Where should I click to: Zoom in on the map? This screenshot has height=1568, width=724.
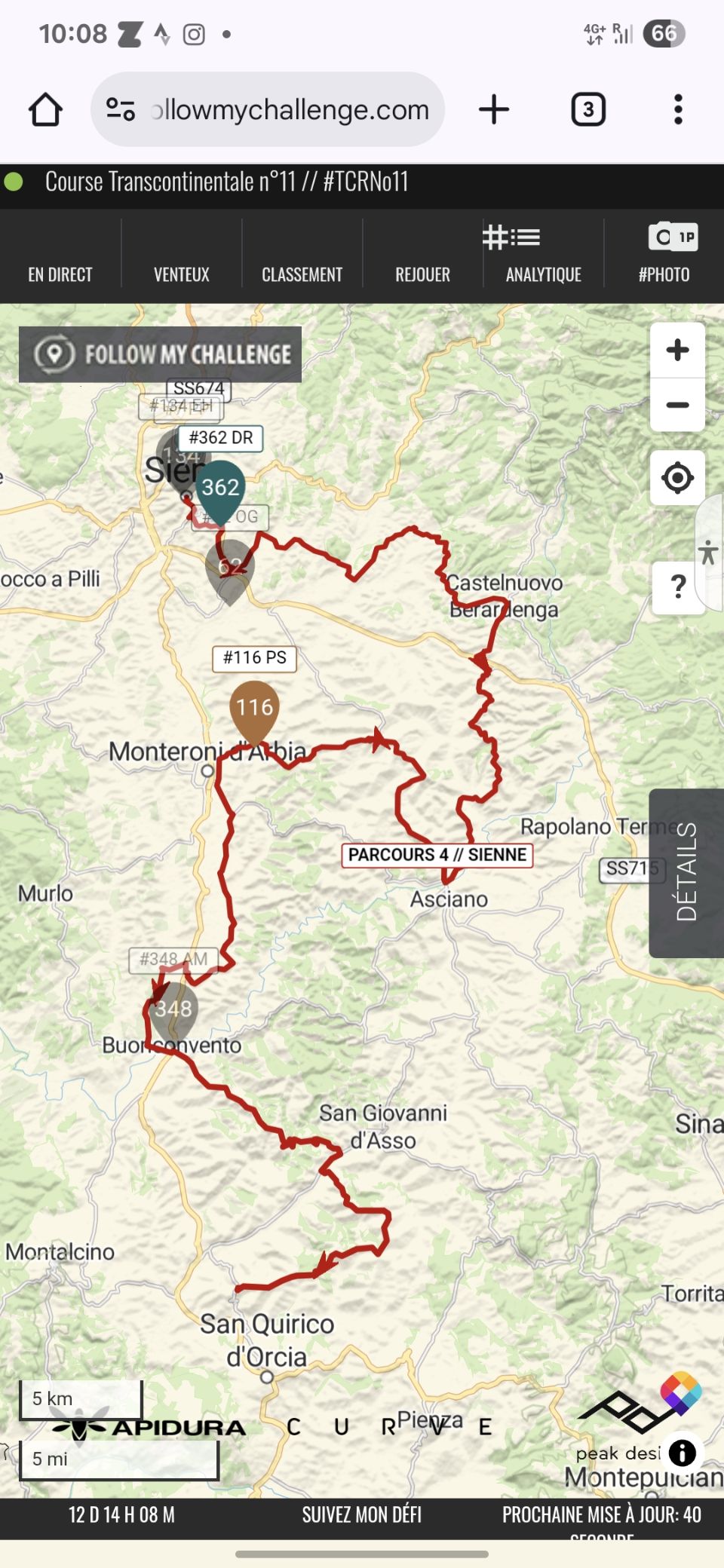[677, 350]
